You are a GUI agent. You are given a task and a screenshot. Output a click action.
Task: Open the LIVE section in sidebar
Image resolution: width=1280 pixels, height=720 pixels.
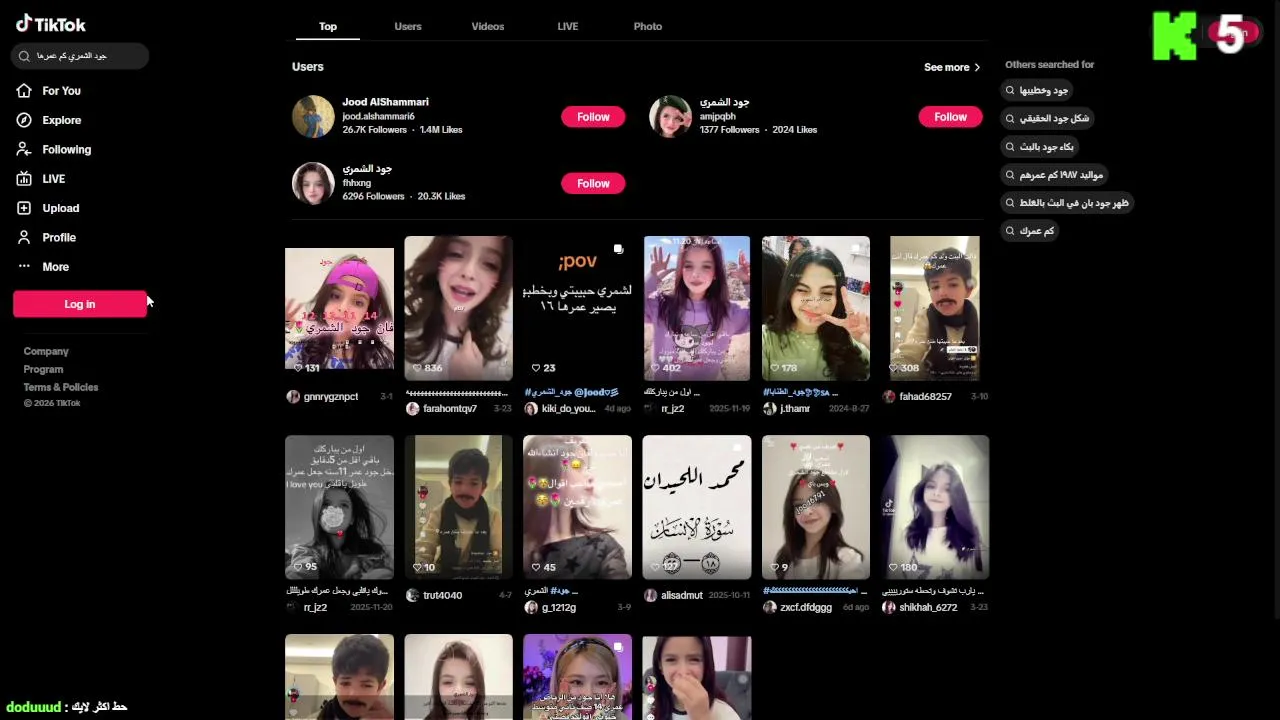[x=53, y=179]
